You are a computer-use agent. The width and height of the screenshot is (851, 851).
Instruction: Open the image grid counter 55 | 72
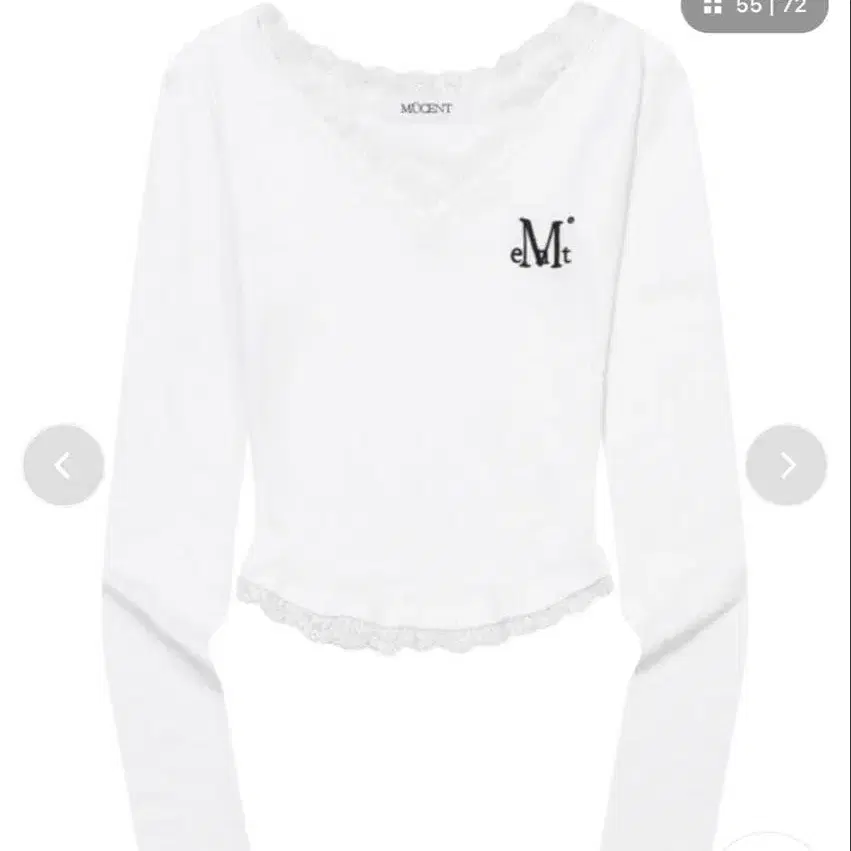coord(754,10)
